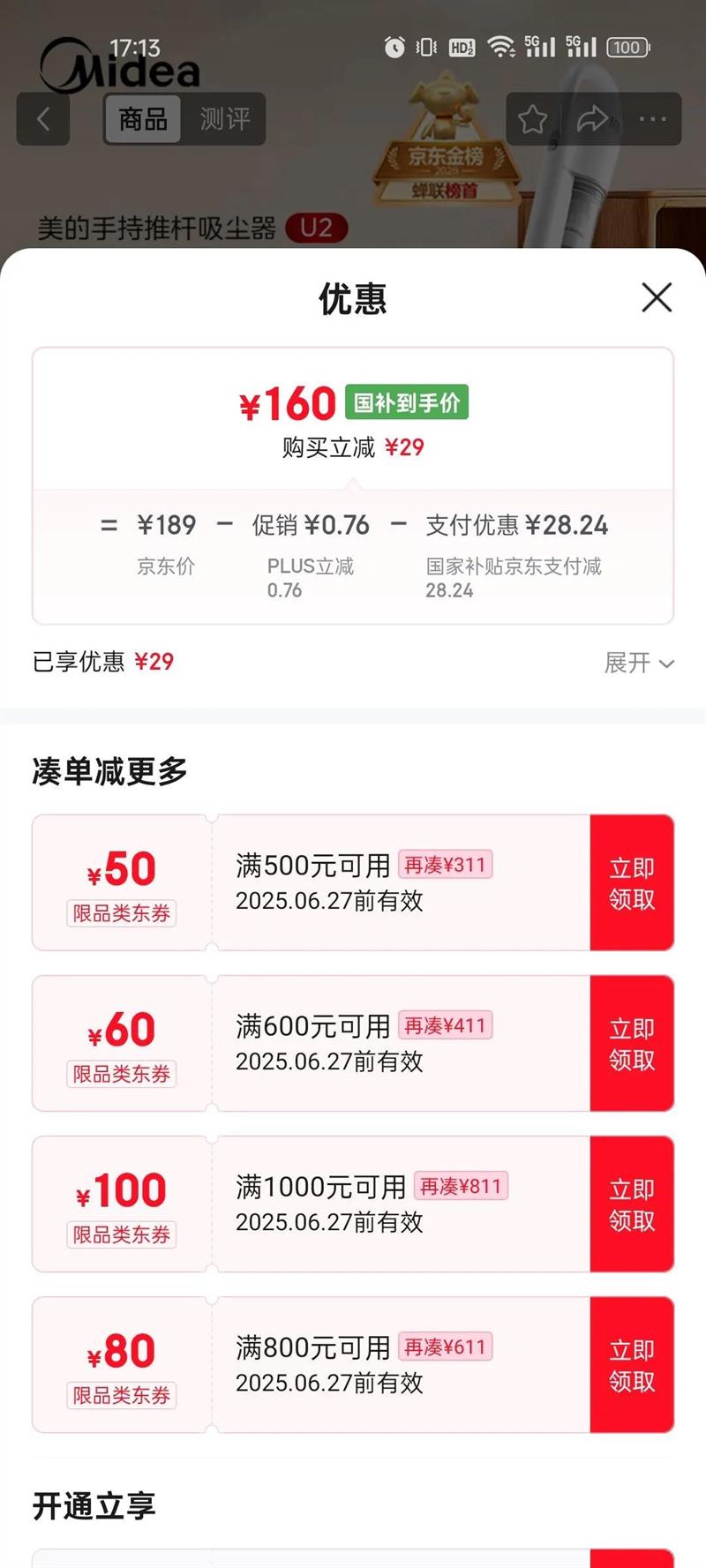The width and height of the screenshot is (706, 1568).
Task: Open the three-dot overflow menu
Action: [x=653, y=119]
